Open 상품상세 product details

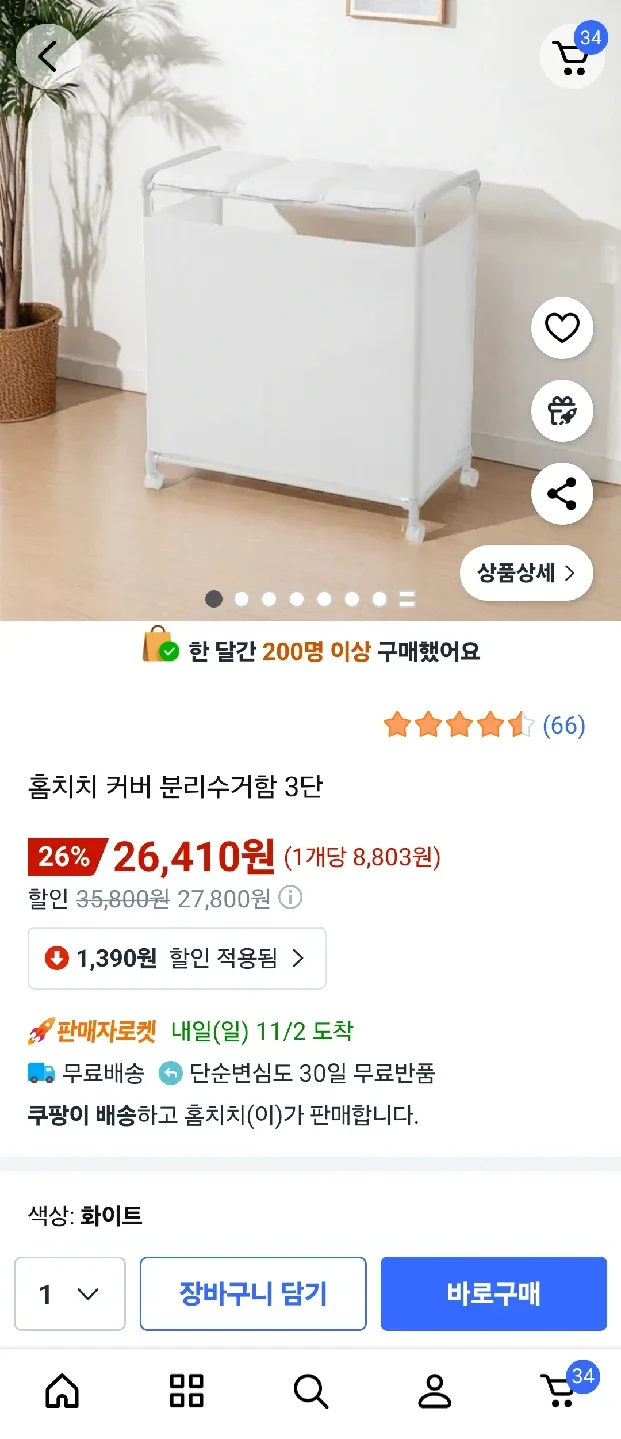pos(526,573)
